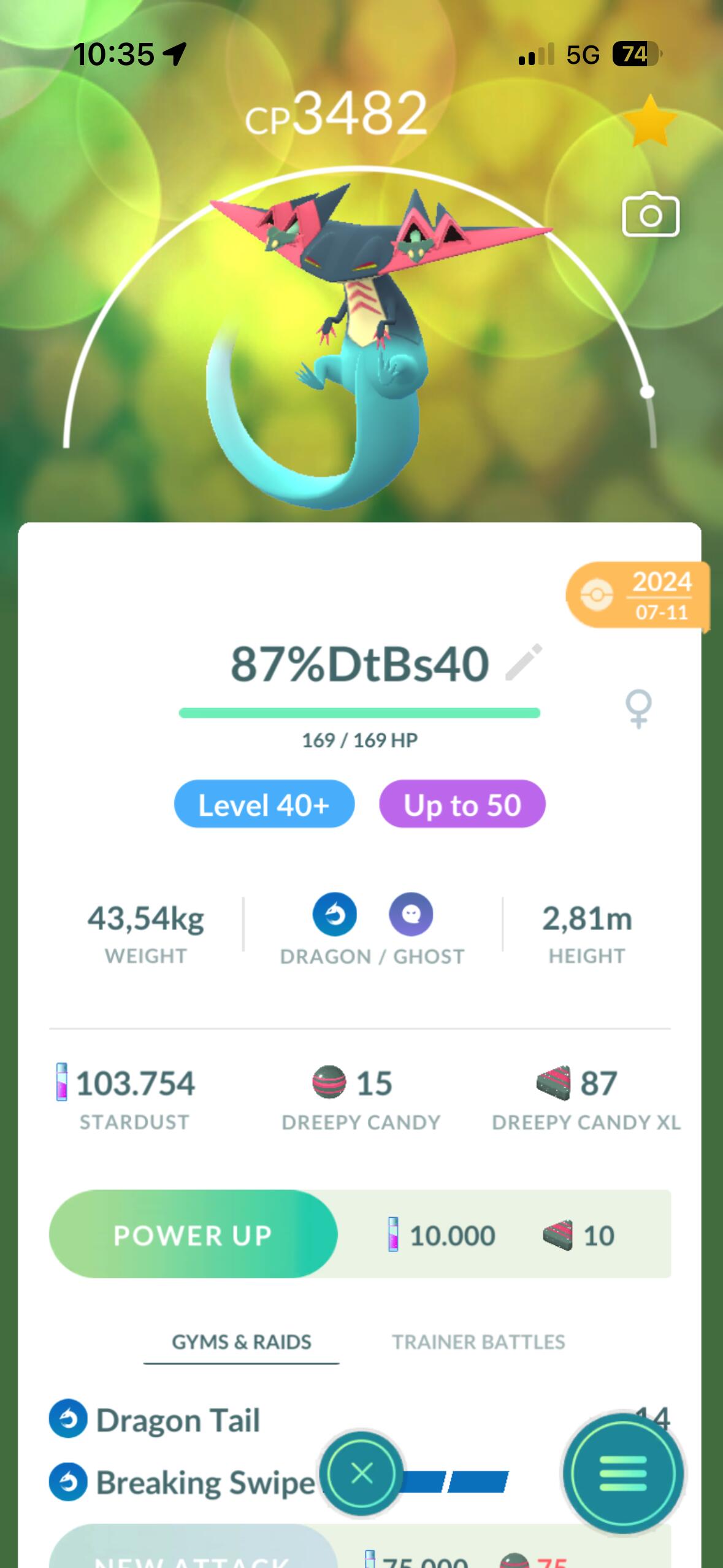The width and height of the screenshot is (723, 1568).
Task: Close the Pokémon details screen
Action: (x=361, y=1473)
